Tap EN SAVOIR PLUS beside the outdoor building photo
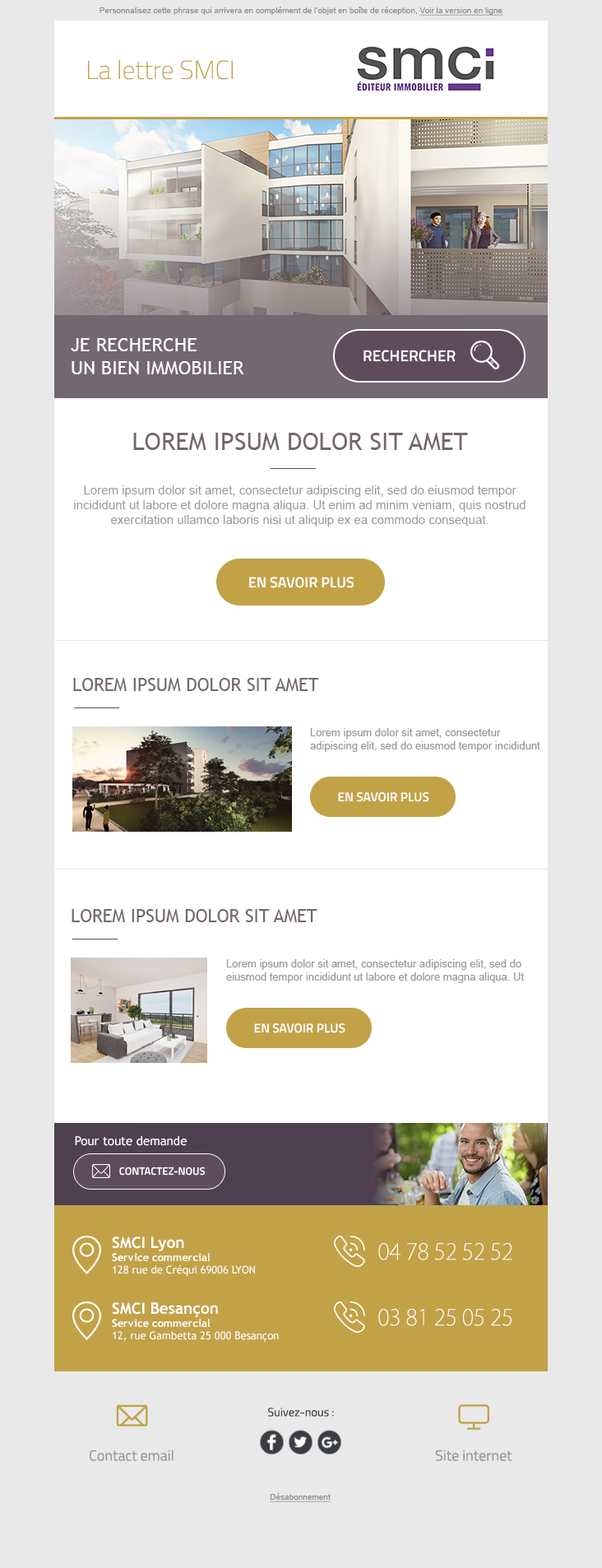 tap(382, 797)
